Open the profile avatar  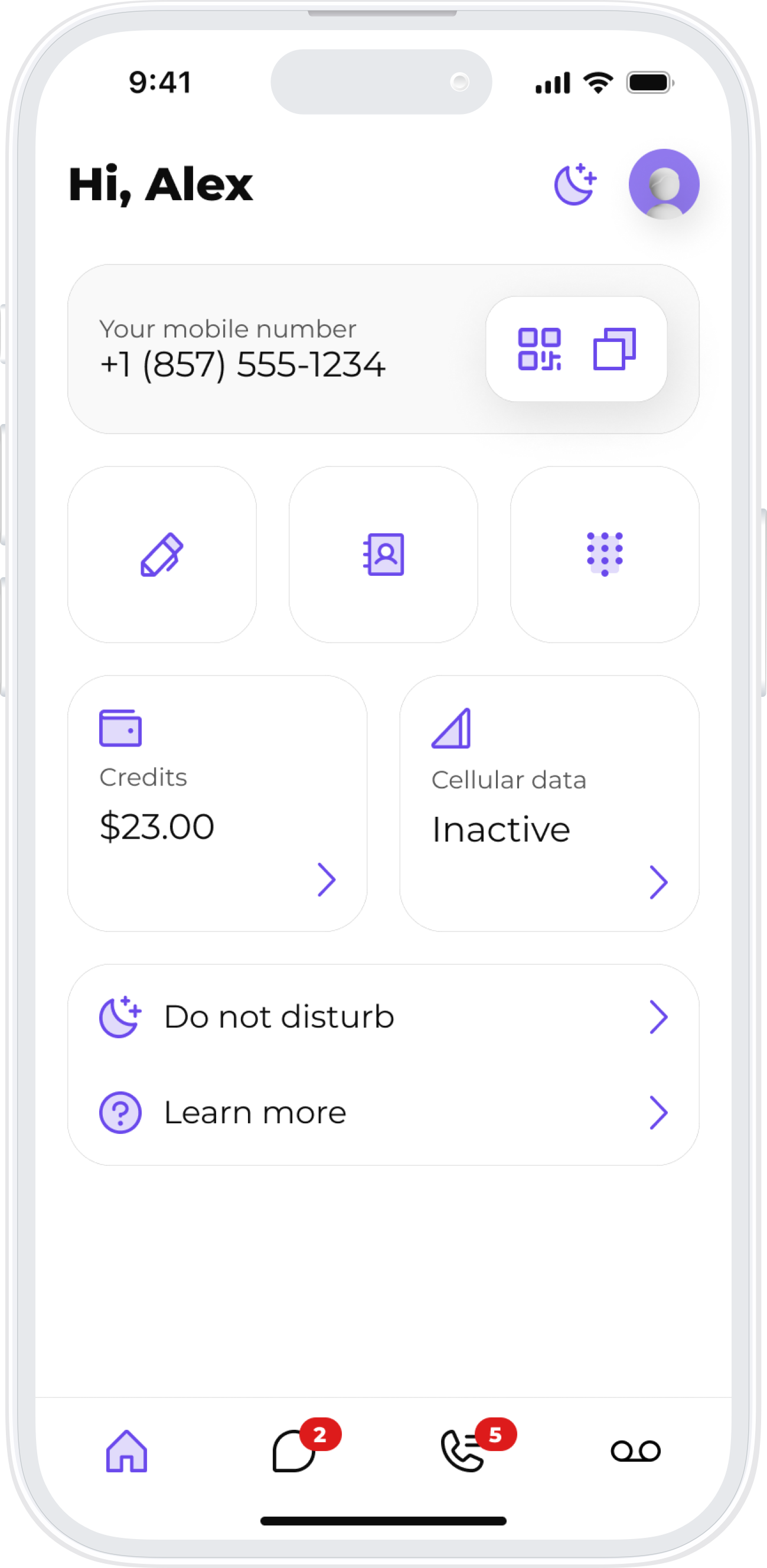[664, 184]
